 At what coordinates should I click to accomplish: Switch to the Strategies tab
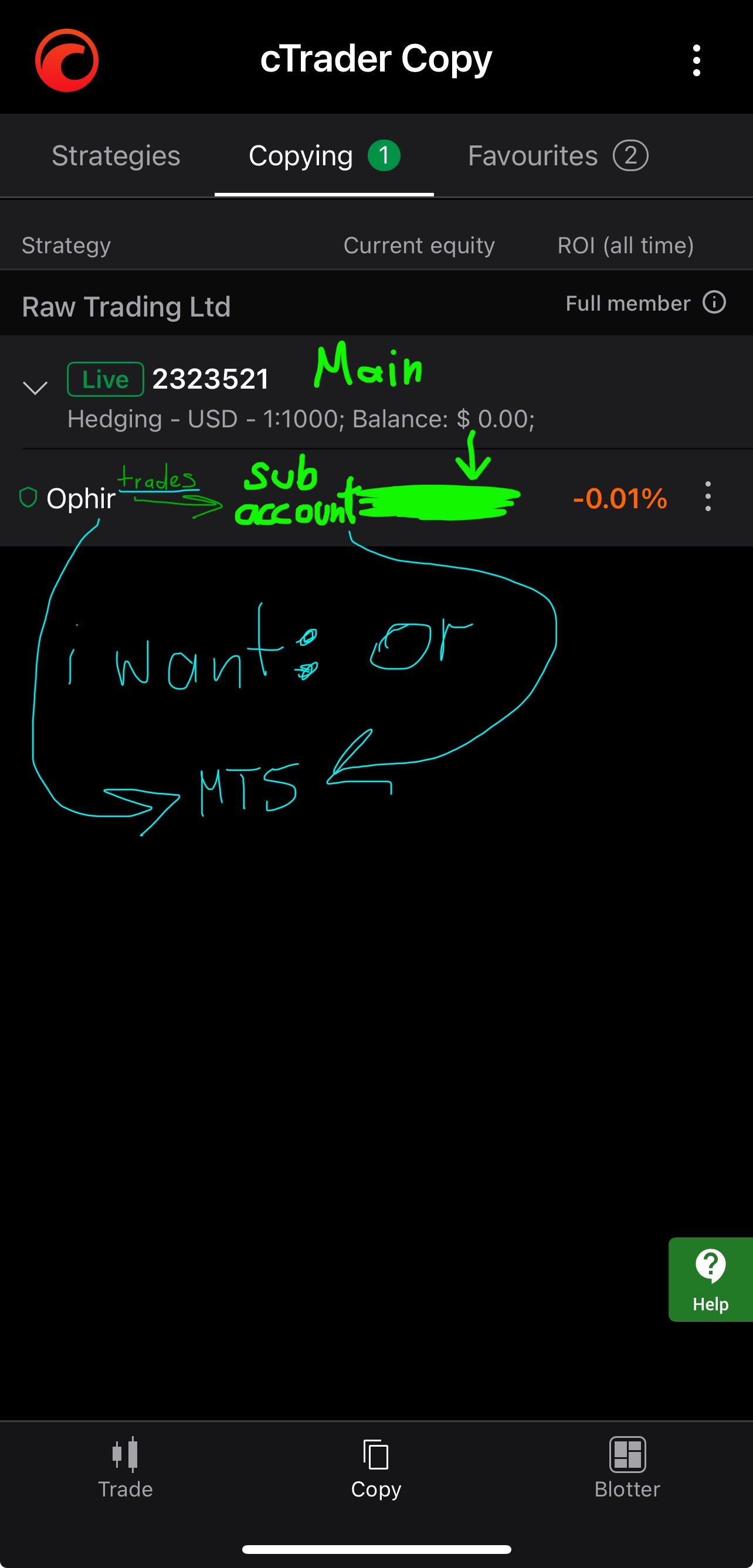coord(116,156)
